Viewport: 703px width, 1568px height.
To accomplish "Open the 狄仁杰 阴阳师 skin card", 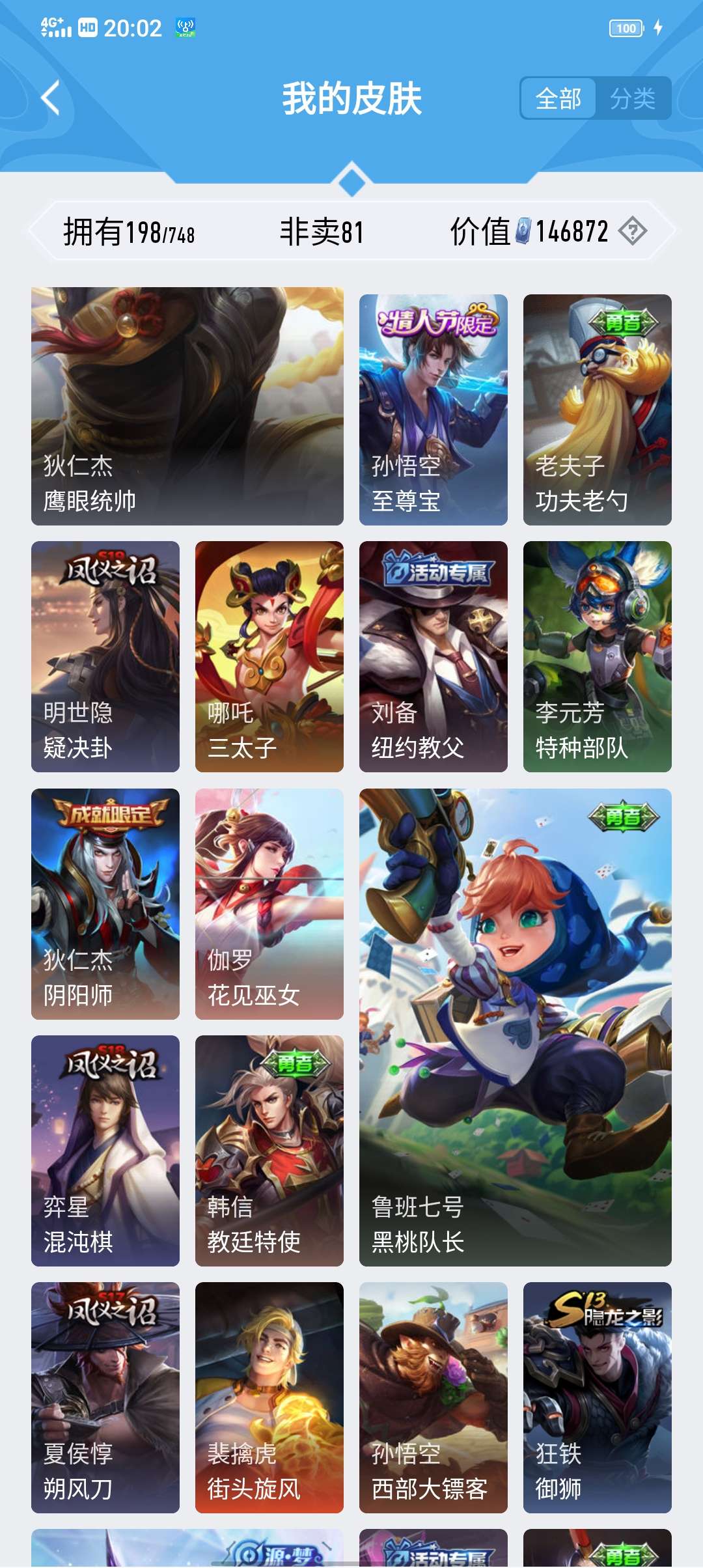I will (105, 904).
